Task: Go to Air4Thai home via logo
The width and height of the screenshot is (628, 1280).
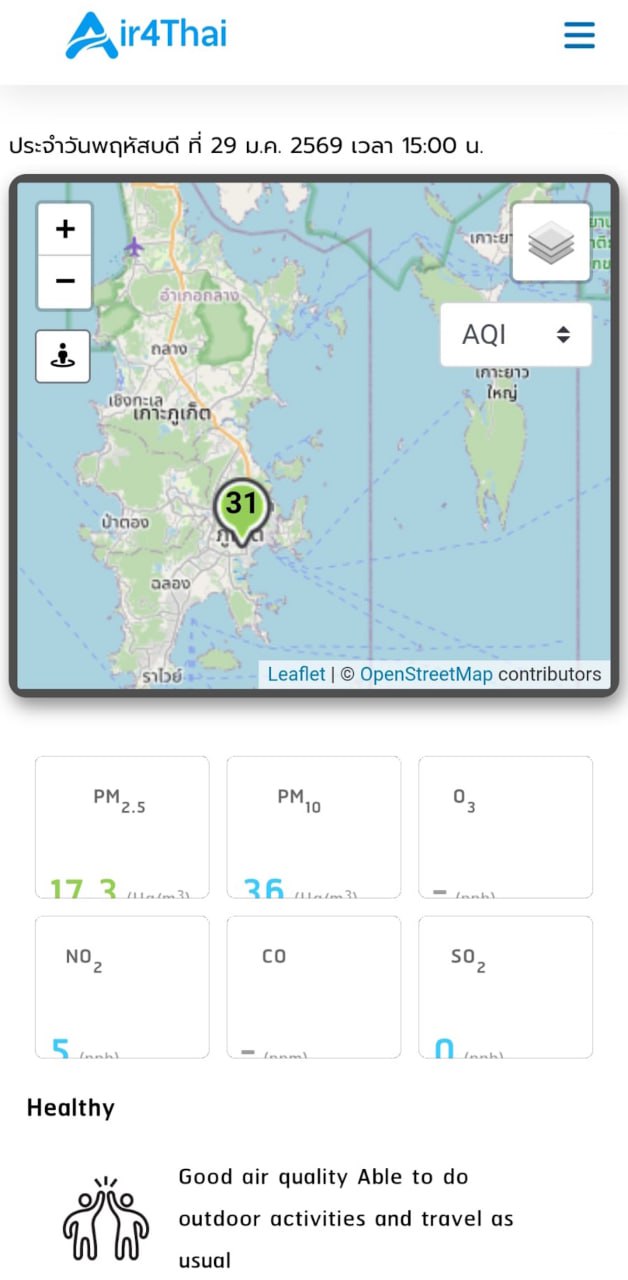Action: point(147,34)
